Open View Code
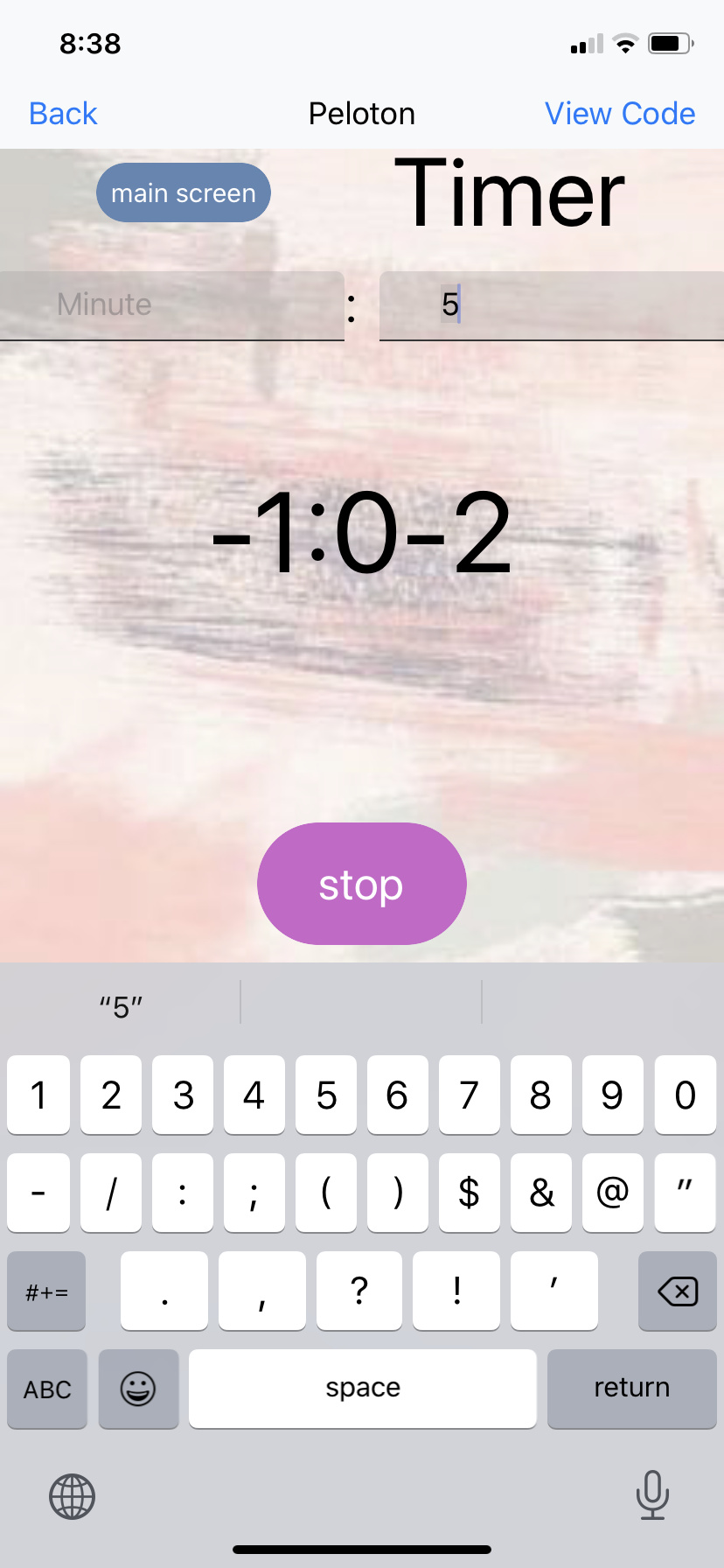This screenshot has width=724, height=1568. pyautogui.click(x=619, y=114)
